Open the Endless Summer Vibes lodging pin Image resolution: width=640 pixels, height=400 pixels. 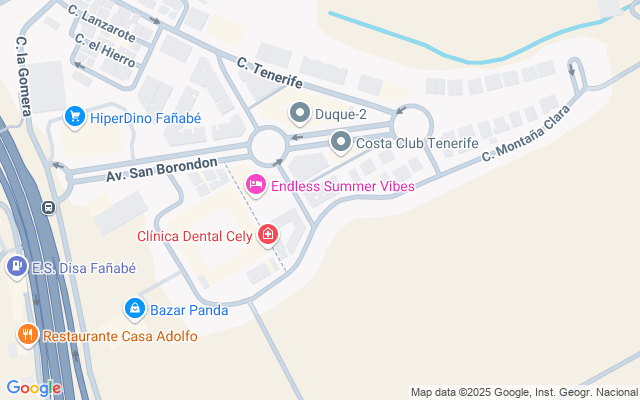pyautogui.click(x=256, y=185)
